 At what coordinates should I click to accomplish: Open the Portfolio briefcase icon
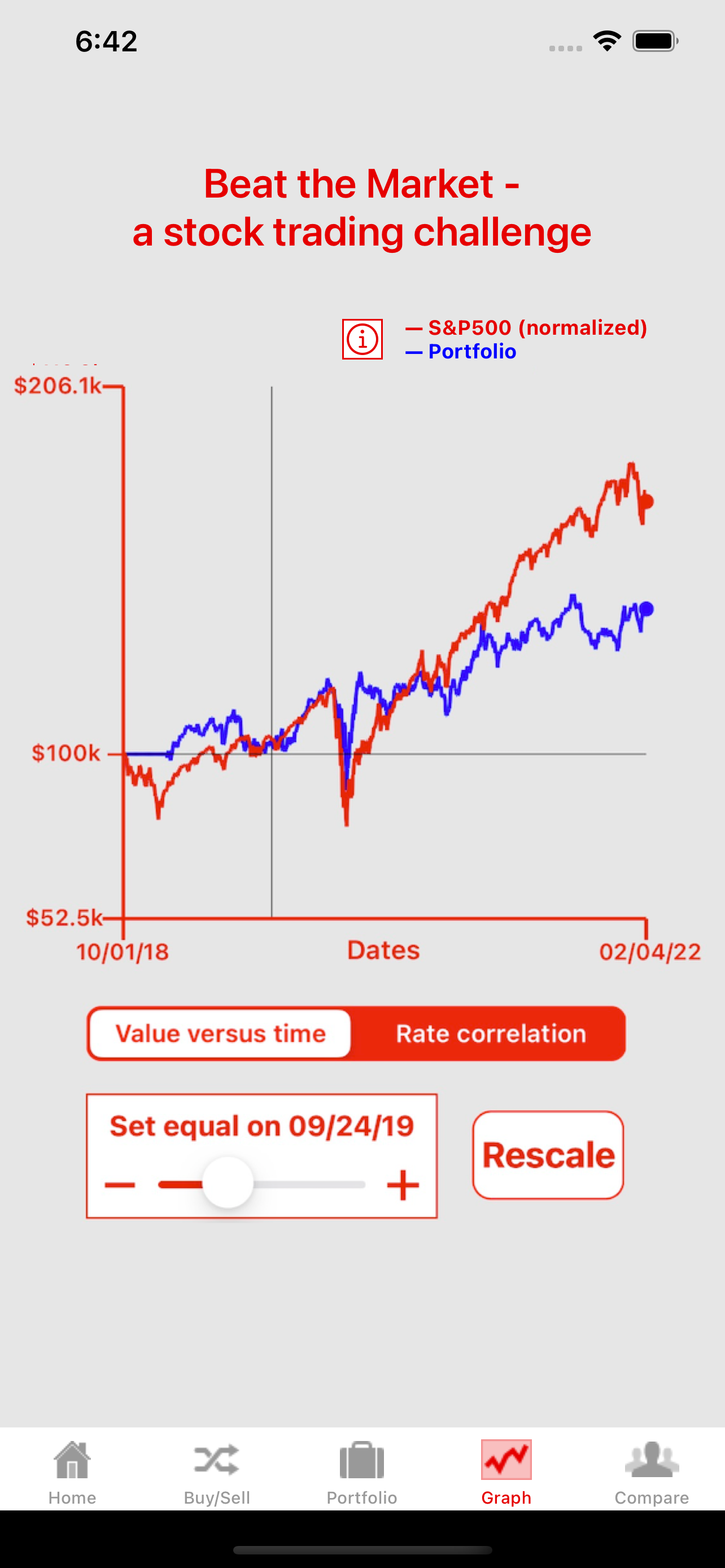tap(361, 1461)
